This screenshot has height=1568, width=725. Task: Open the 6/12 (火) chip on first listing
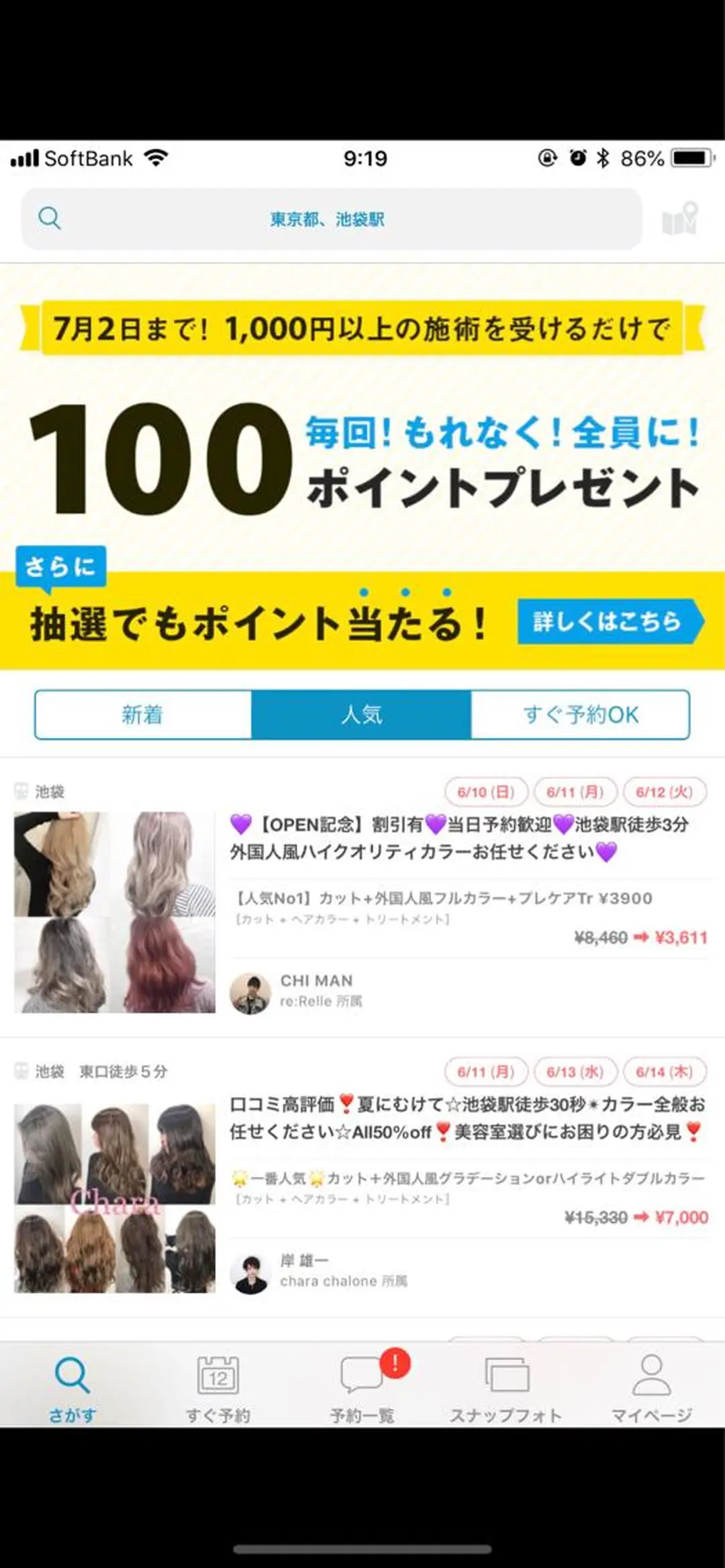(x=664, y=792)
